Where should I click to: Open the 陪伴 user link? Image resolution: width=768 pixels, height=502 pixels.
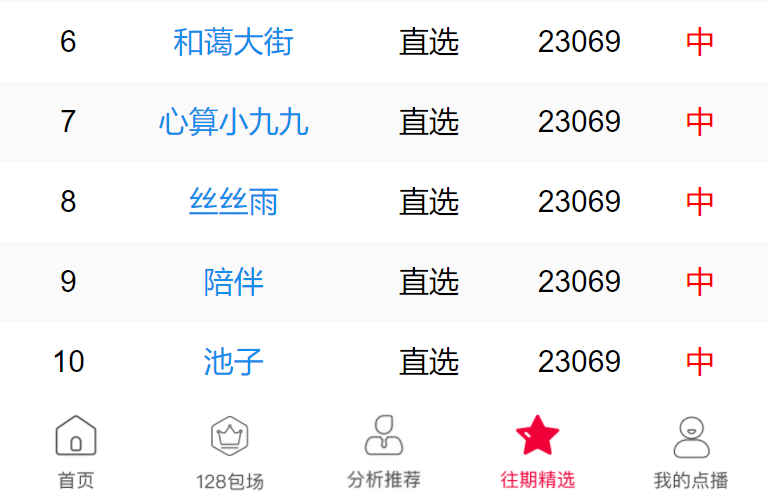233,282
